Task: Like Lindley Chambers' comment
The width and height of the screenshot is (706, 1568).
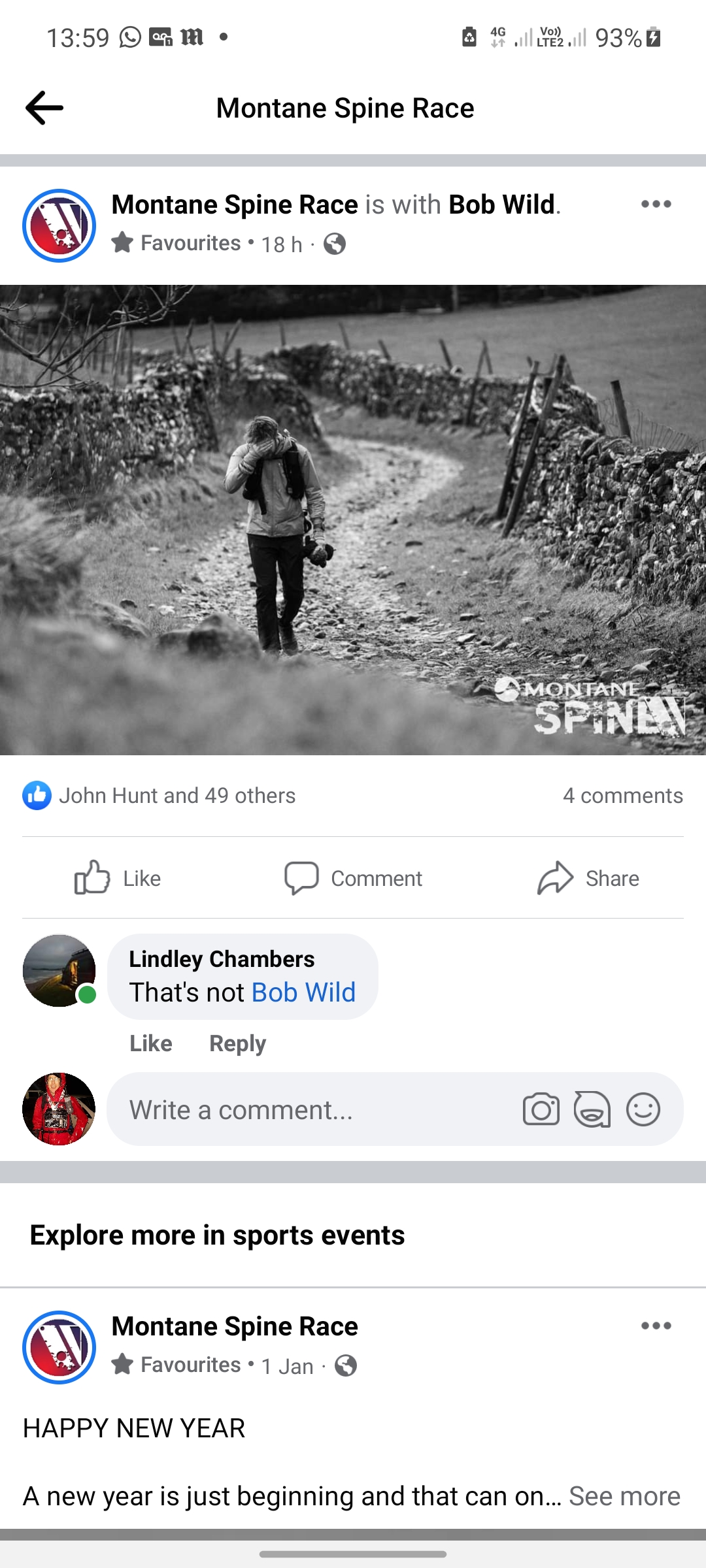Action: (x=150, y=1043)
